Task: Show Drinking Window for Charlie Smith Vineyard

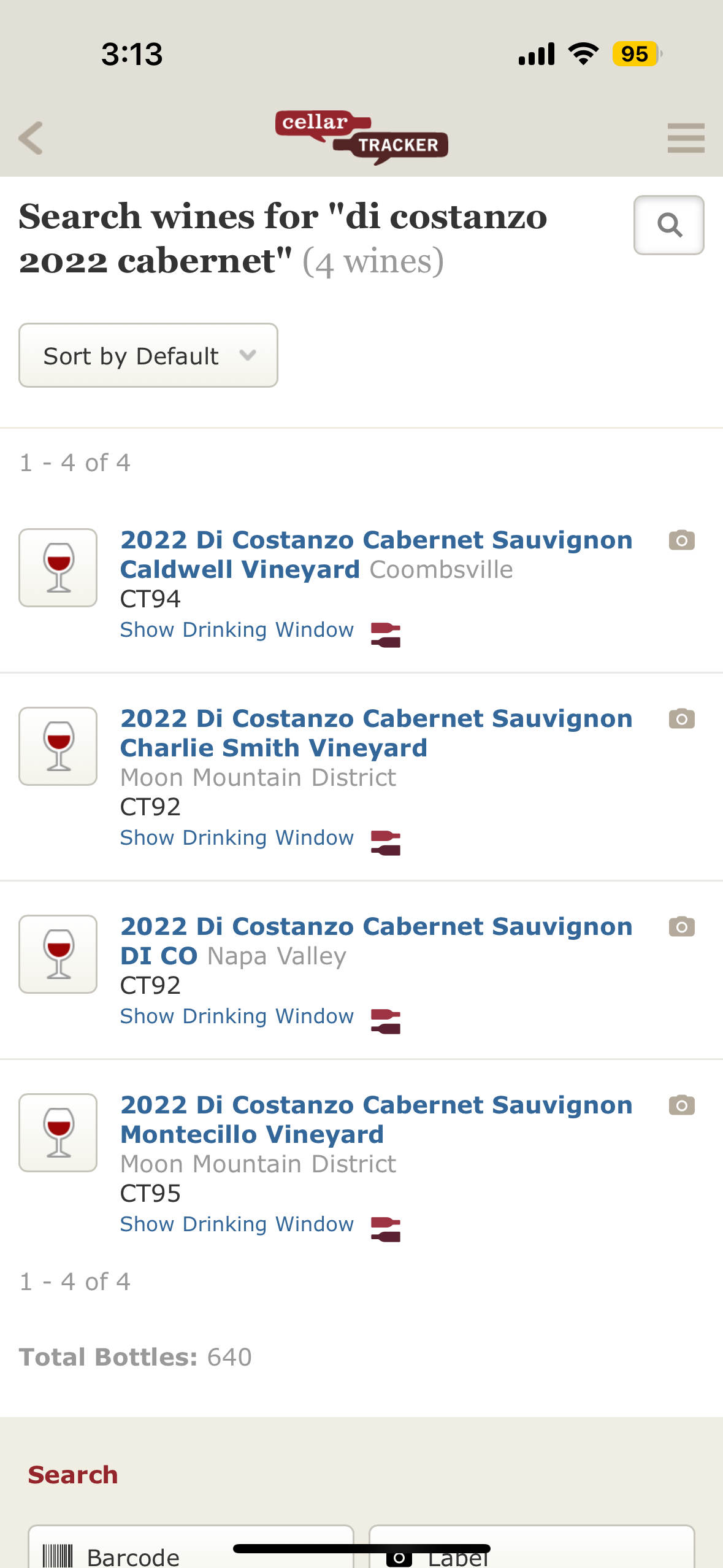Action: pyautogui.click(x=237, y=838)
